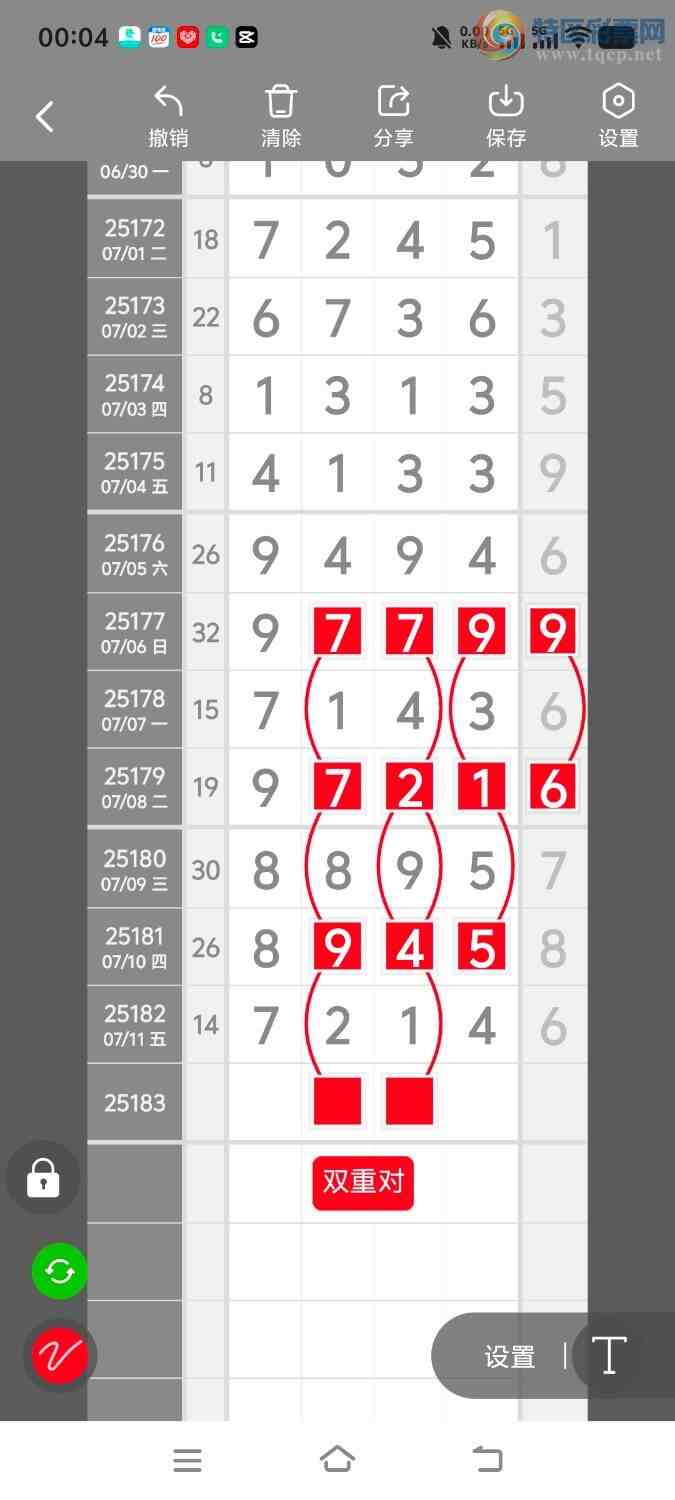This screenshot has width=675, height=1500.
Task: Save the chart with 保存
Action: pyautogui.click(x=506, y=117)
